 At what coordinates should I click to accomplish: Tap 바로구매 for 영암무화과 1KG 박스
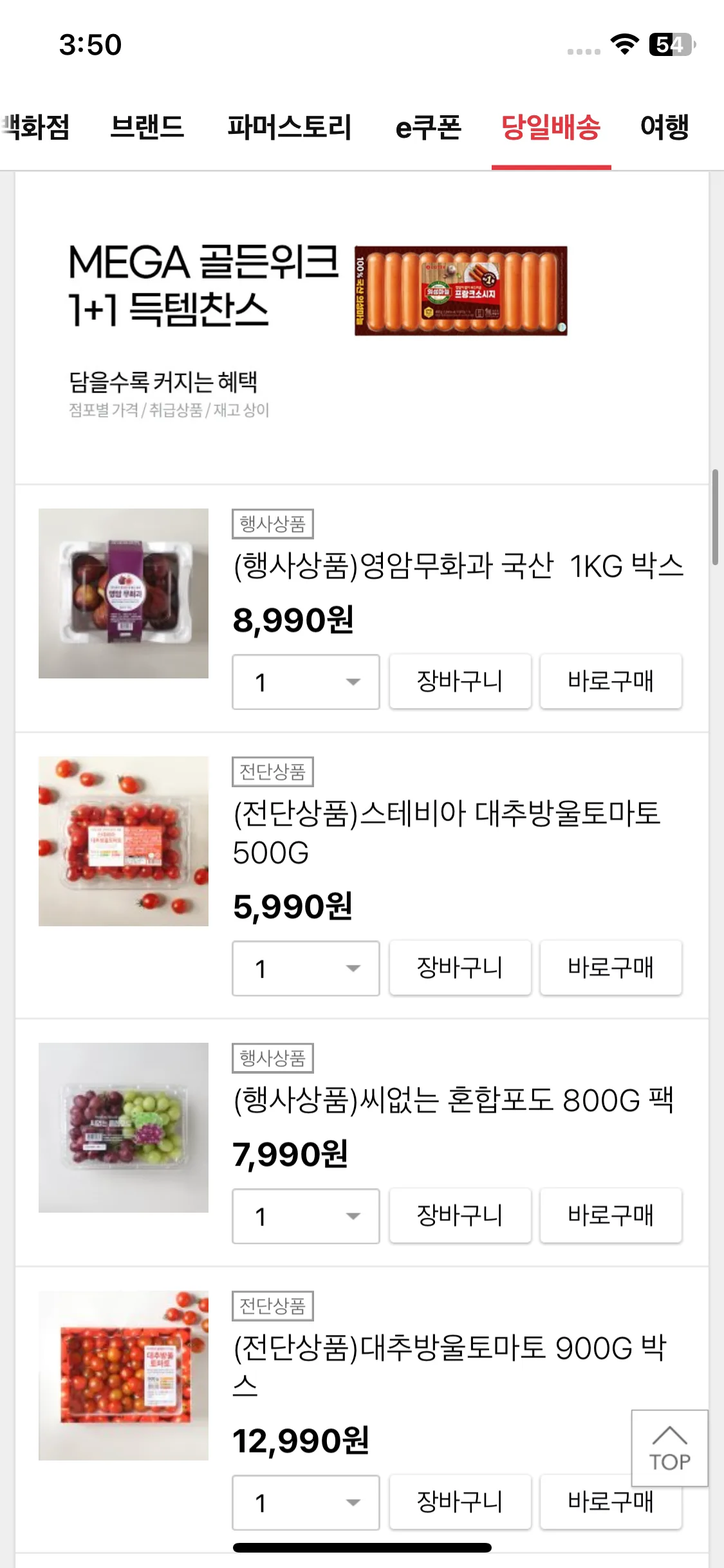point(611,682)
